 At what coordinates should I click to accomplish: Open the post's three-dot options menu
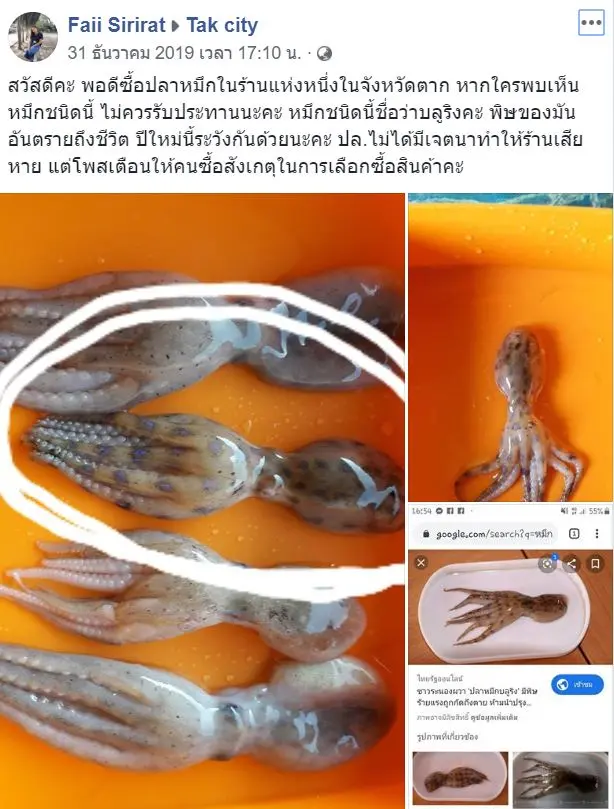591,24
